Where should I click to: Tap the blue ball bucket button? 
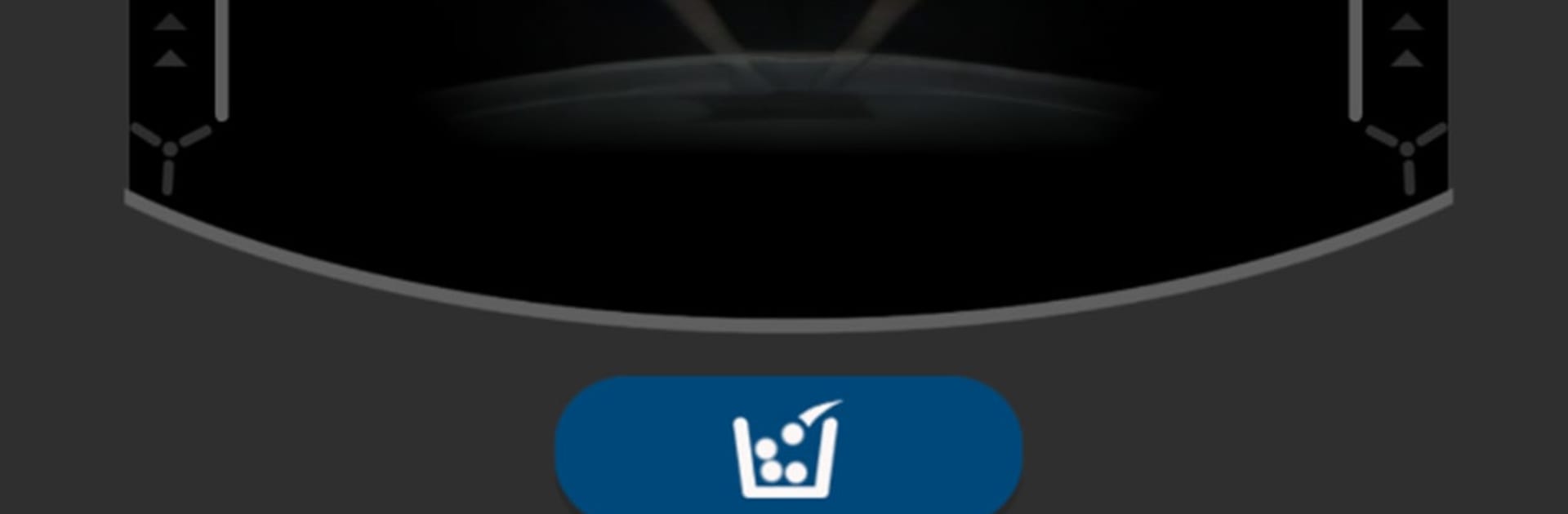coord(788,447)
